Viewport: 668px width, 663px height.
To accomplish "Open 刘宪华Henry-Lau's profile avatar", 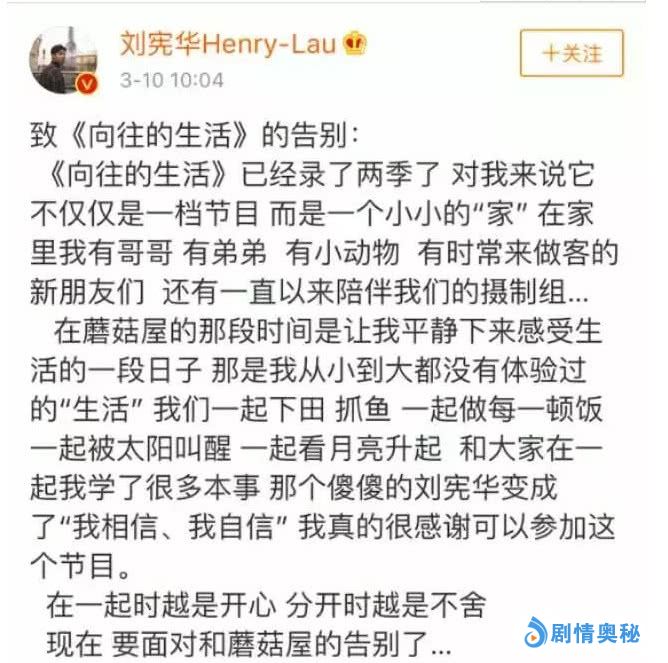I will [x=64, y=59].
